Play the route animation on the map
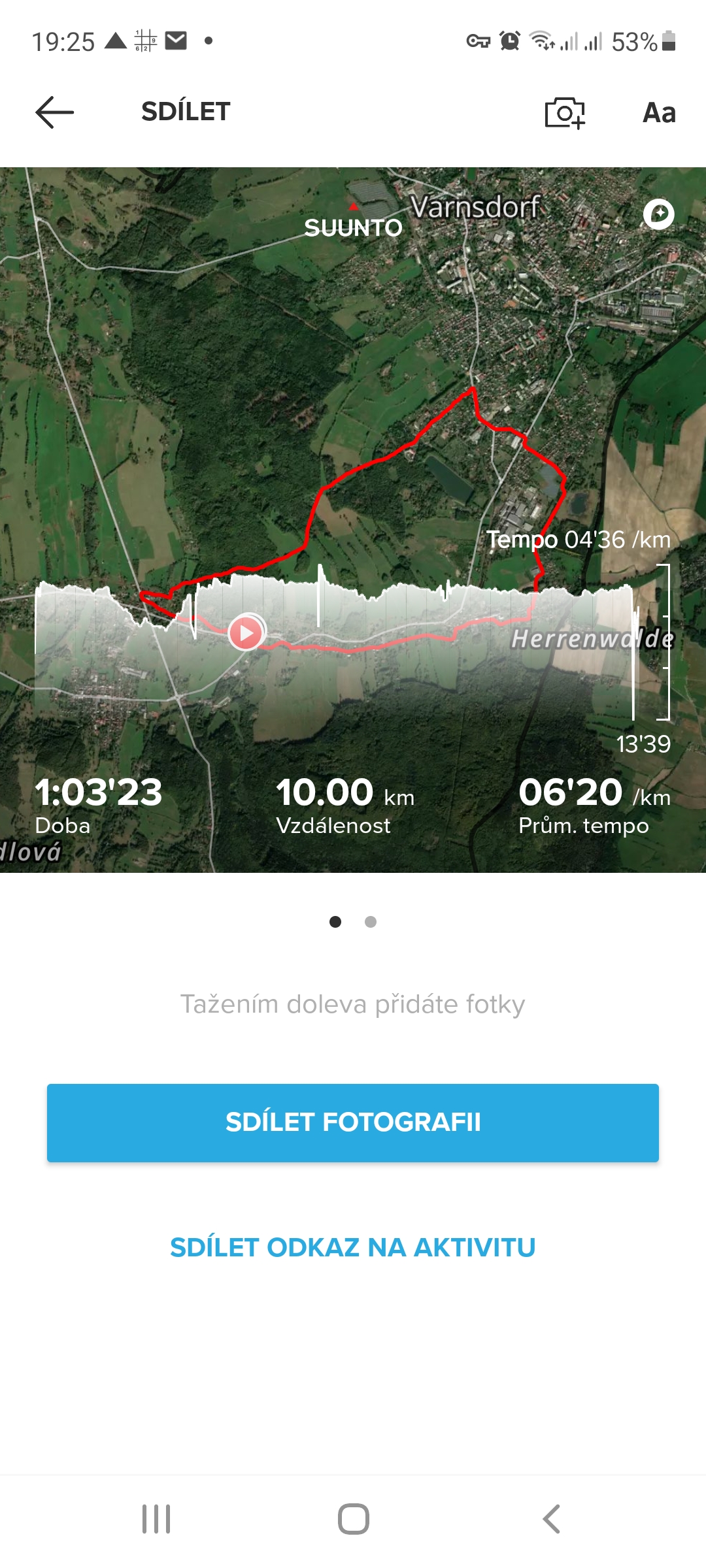The width and height of the screenshot is (706, 1568). pos(246,632)
